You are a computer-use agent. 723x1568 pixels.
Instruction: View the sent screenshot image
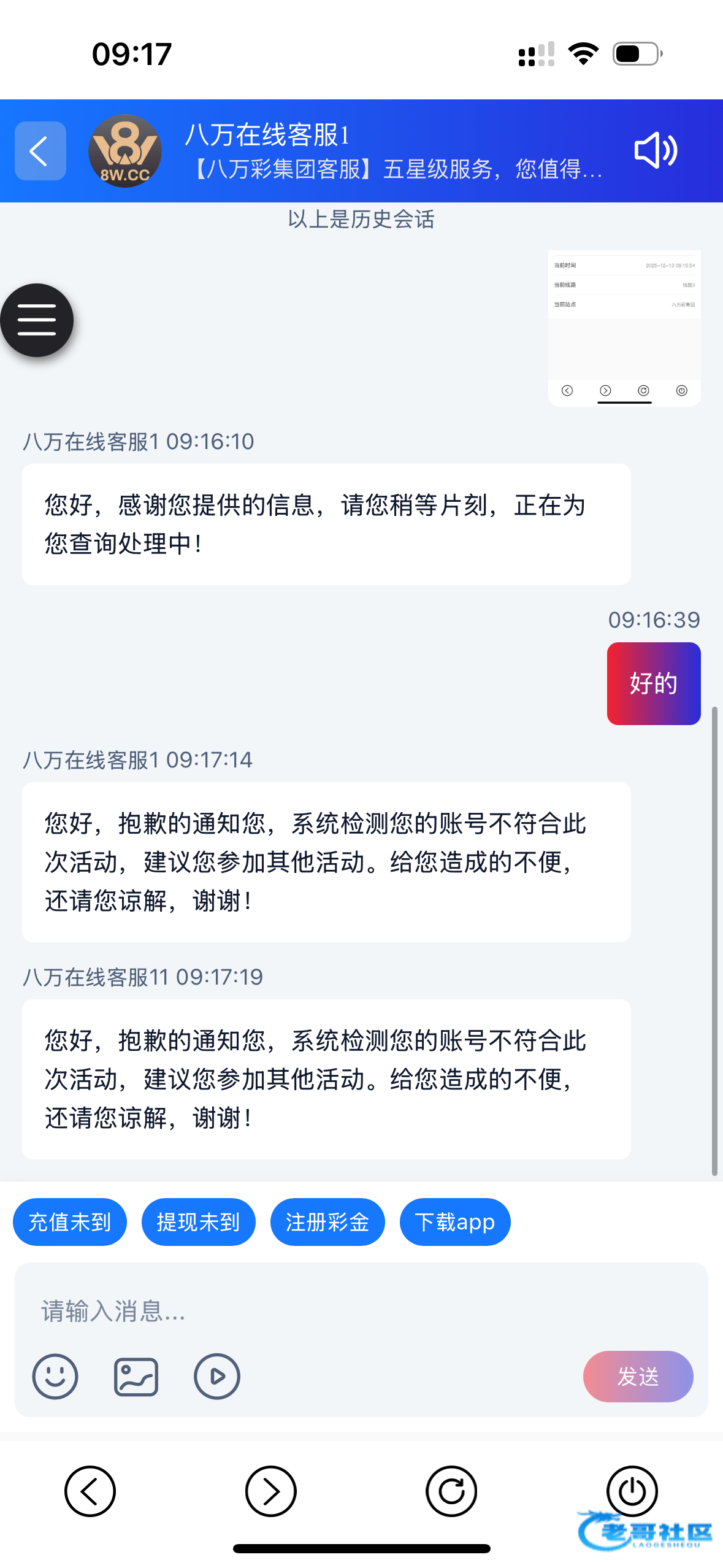click(624, 328)
